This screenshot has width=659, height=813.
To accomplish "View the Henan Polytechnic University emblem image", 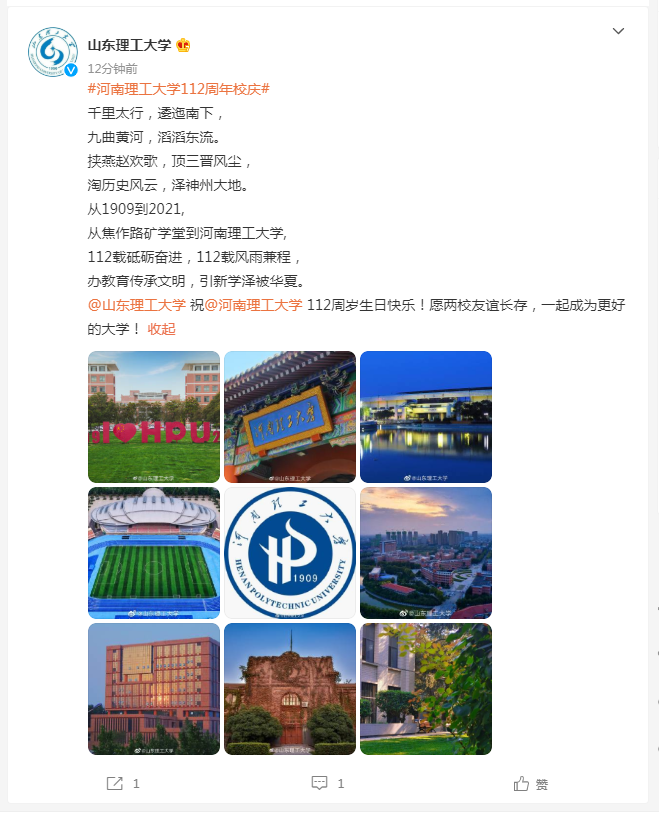I will pos(290,553).
